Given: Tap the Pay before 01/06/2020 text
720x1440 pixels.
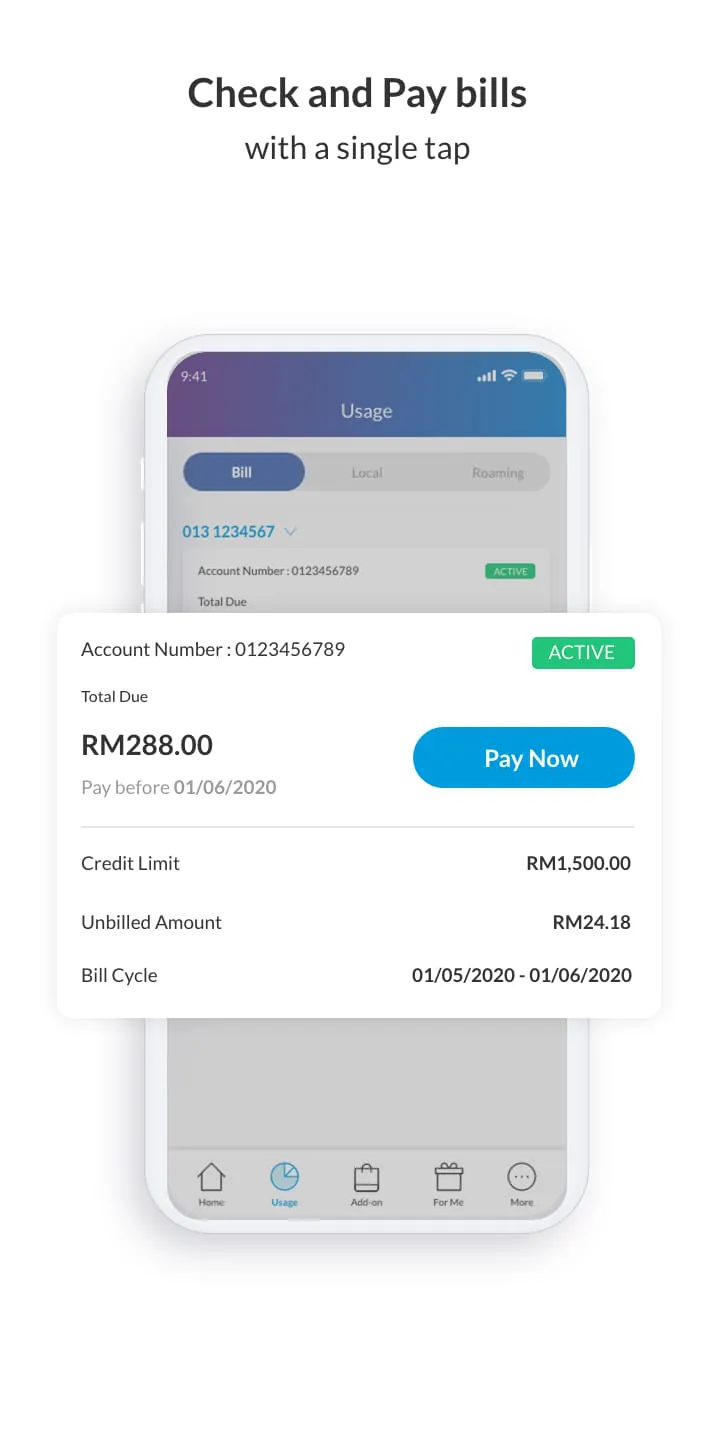Looking at the screenshot, I should tap(178, 787).
